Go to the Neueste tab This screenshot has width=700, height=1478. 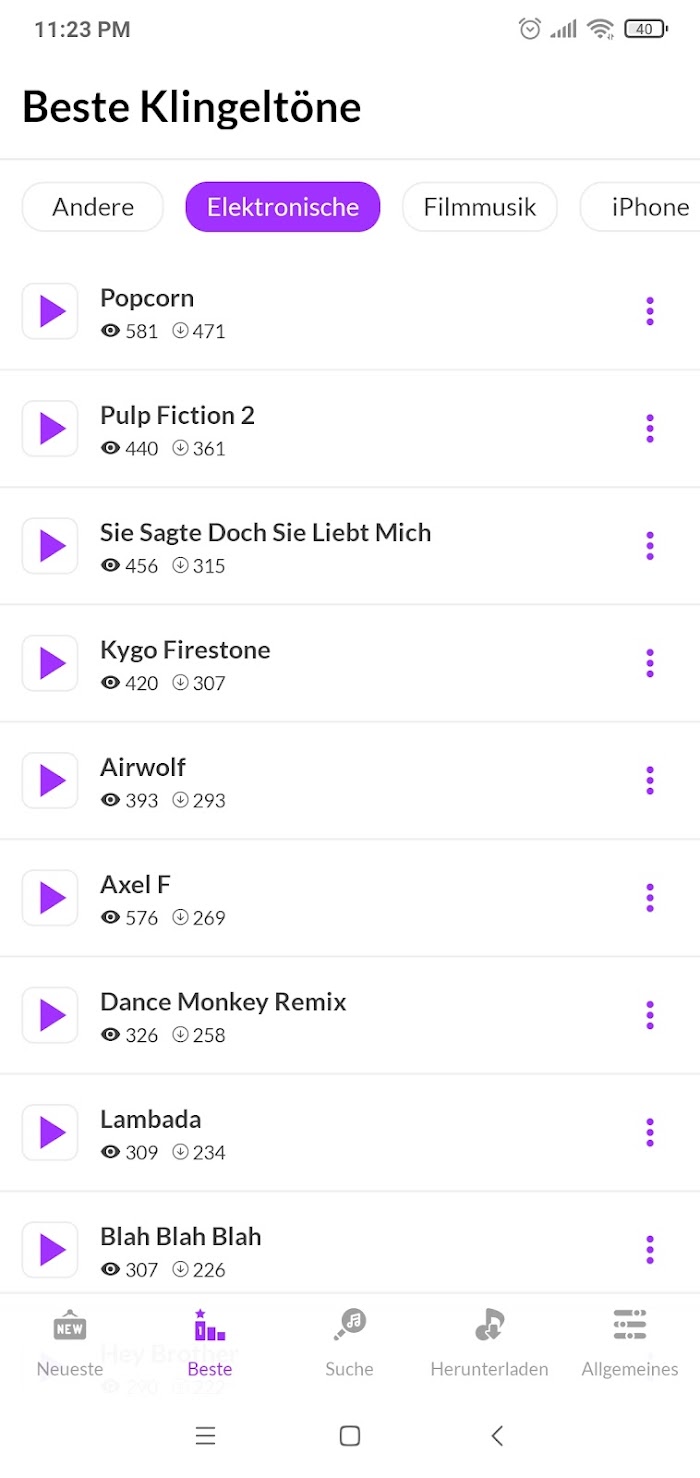pyautogui.click(x=70, y=1343)
